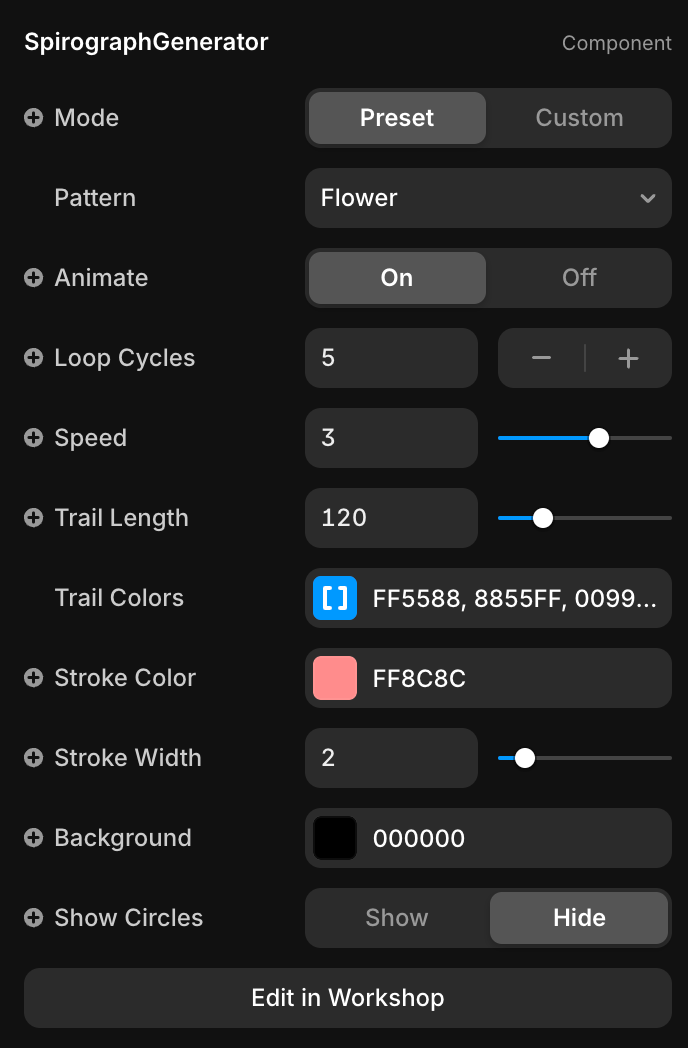The height and width of the screenshot is (1048, 688).
Task: Open the Pattern dropdown showing Flower
Action: pos(487,198)
